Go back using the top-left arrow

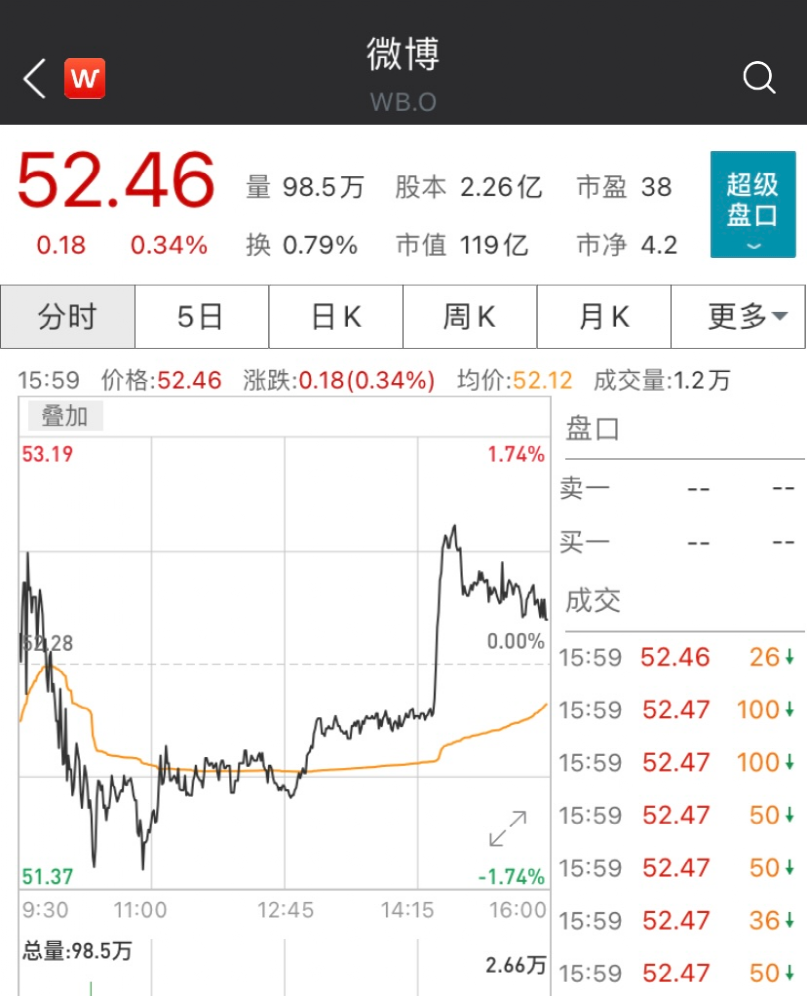tap(35, 78)
